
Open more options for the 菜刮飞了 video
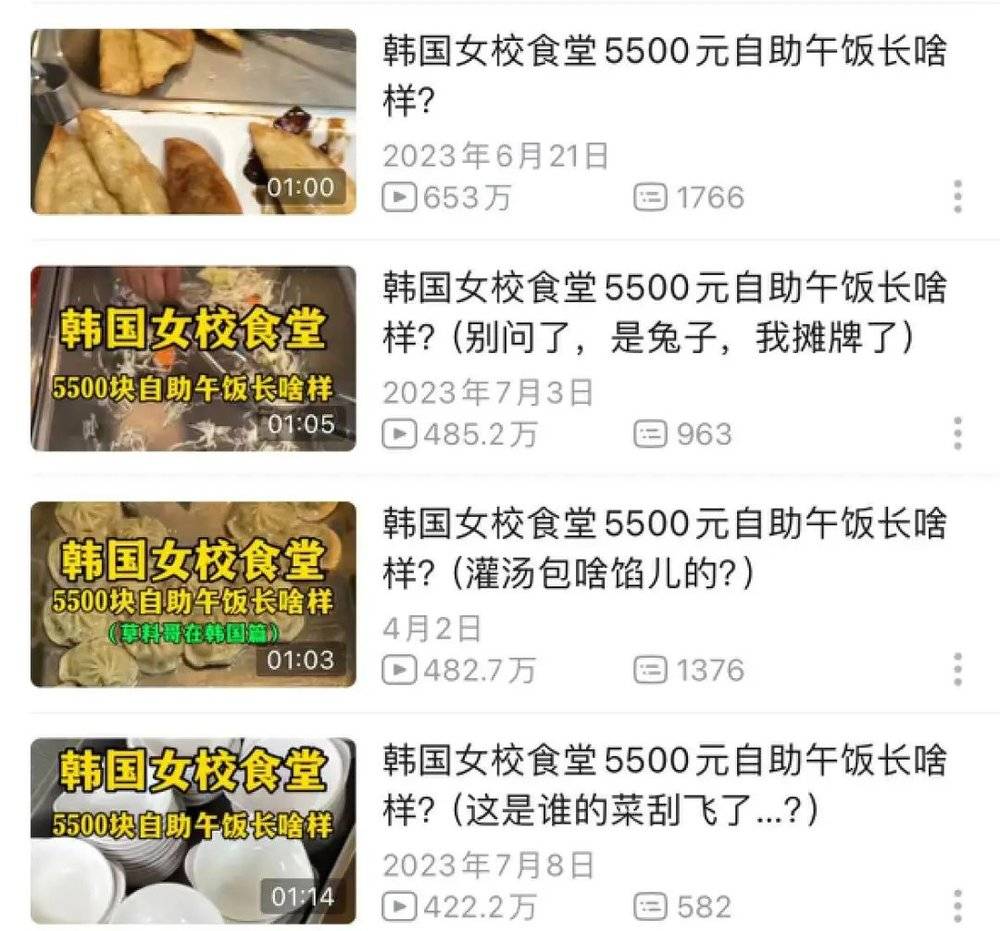[x=957, y=905]
